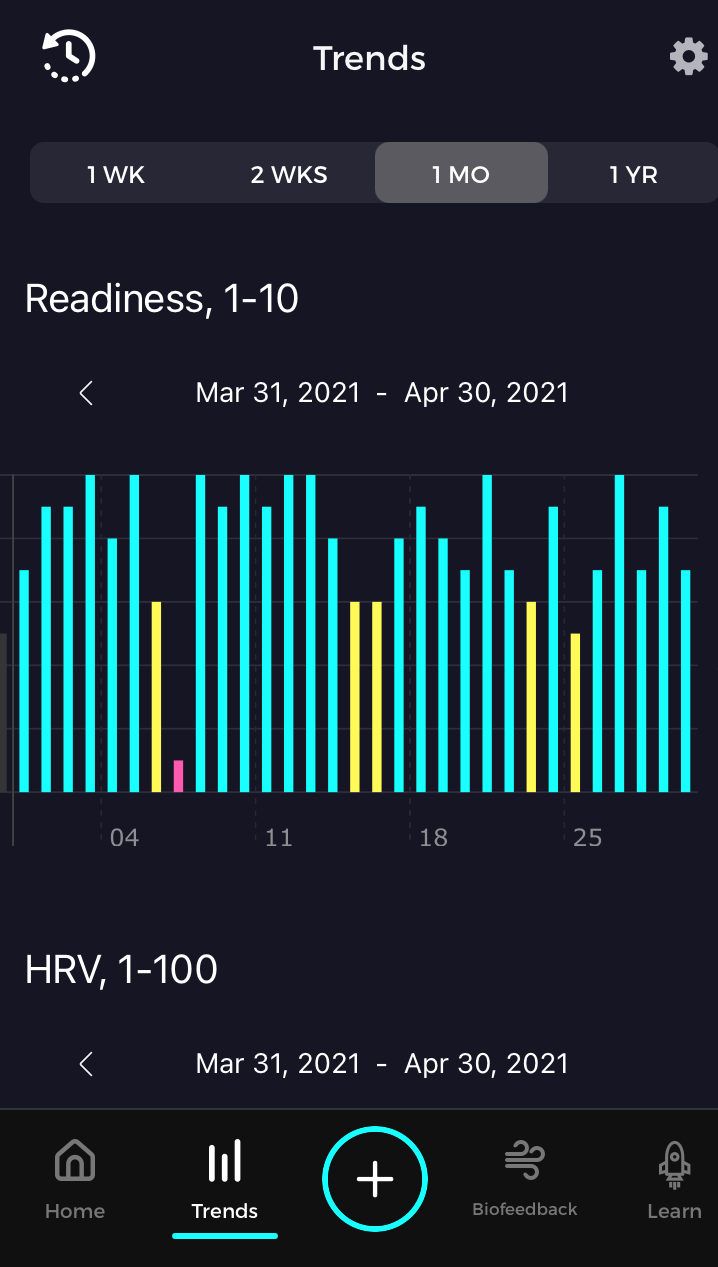718x1267 pixels.
Task: Switch to the 1 WK range
Action: pyautogui.click(x=116, y=174)
